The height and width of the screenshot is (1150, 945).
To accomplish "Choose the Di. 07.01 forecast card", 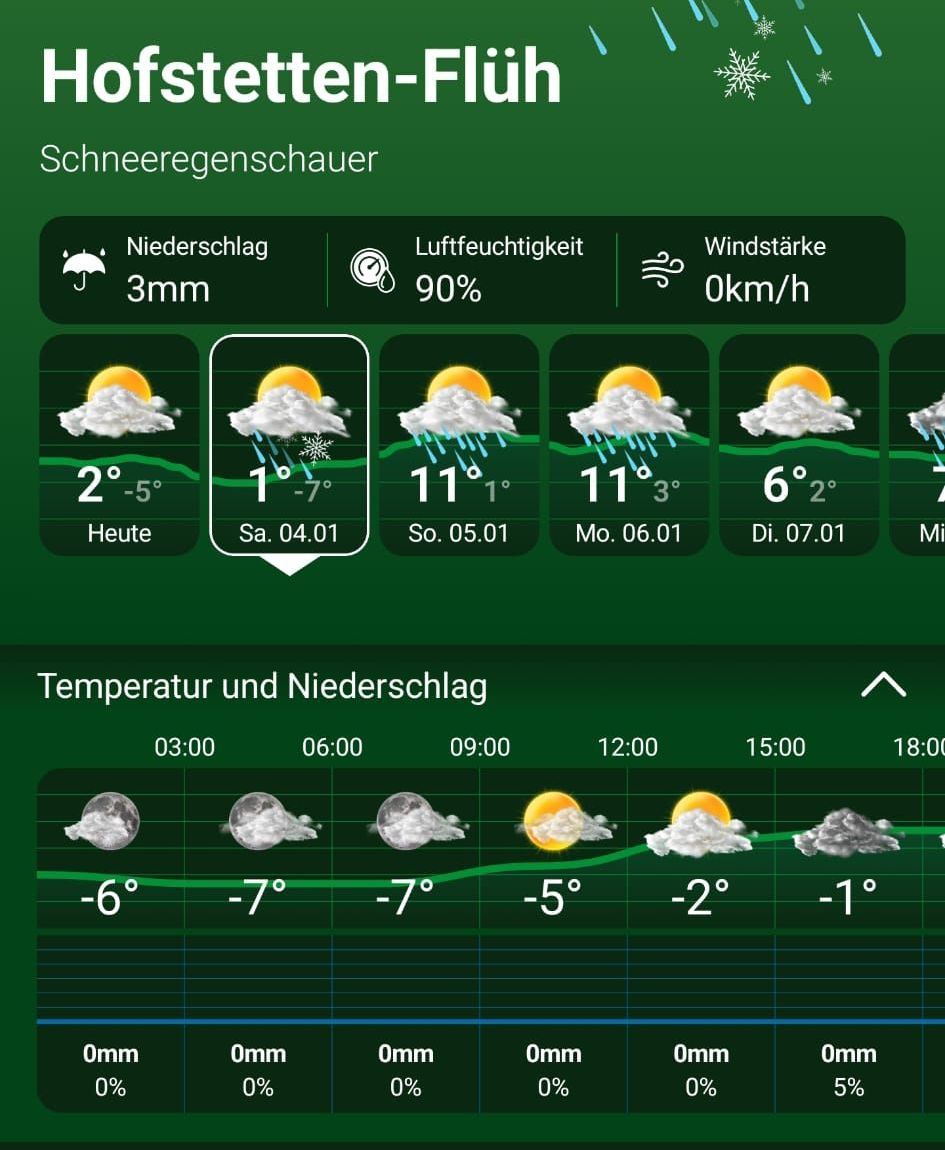I will click(x=799, y=445).
